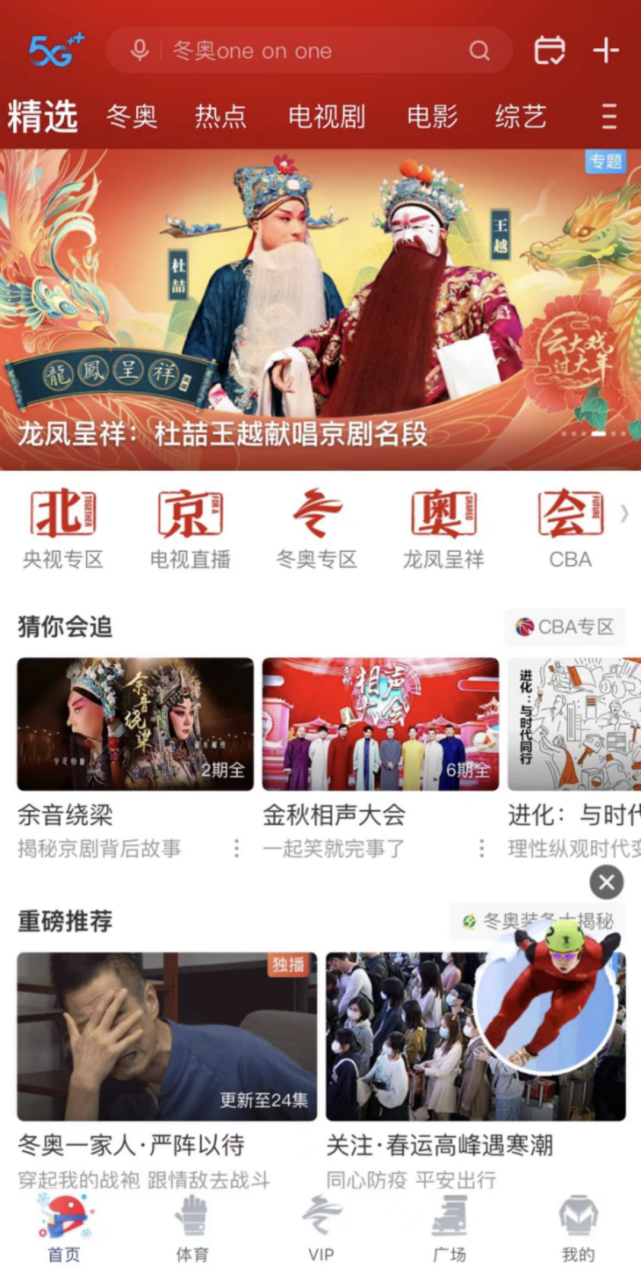Switch to the 冬奥 top tab

click(x=132, y=117)
